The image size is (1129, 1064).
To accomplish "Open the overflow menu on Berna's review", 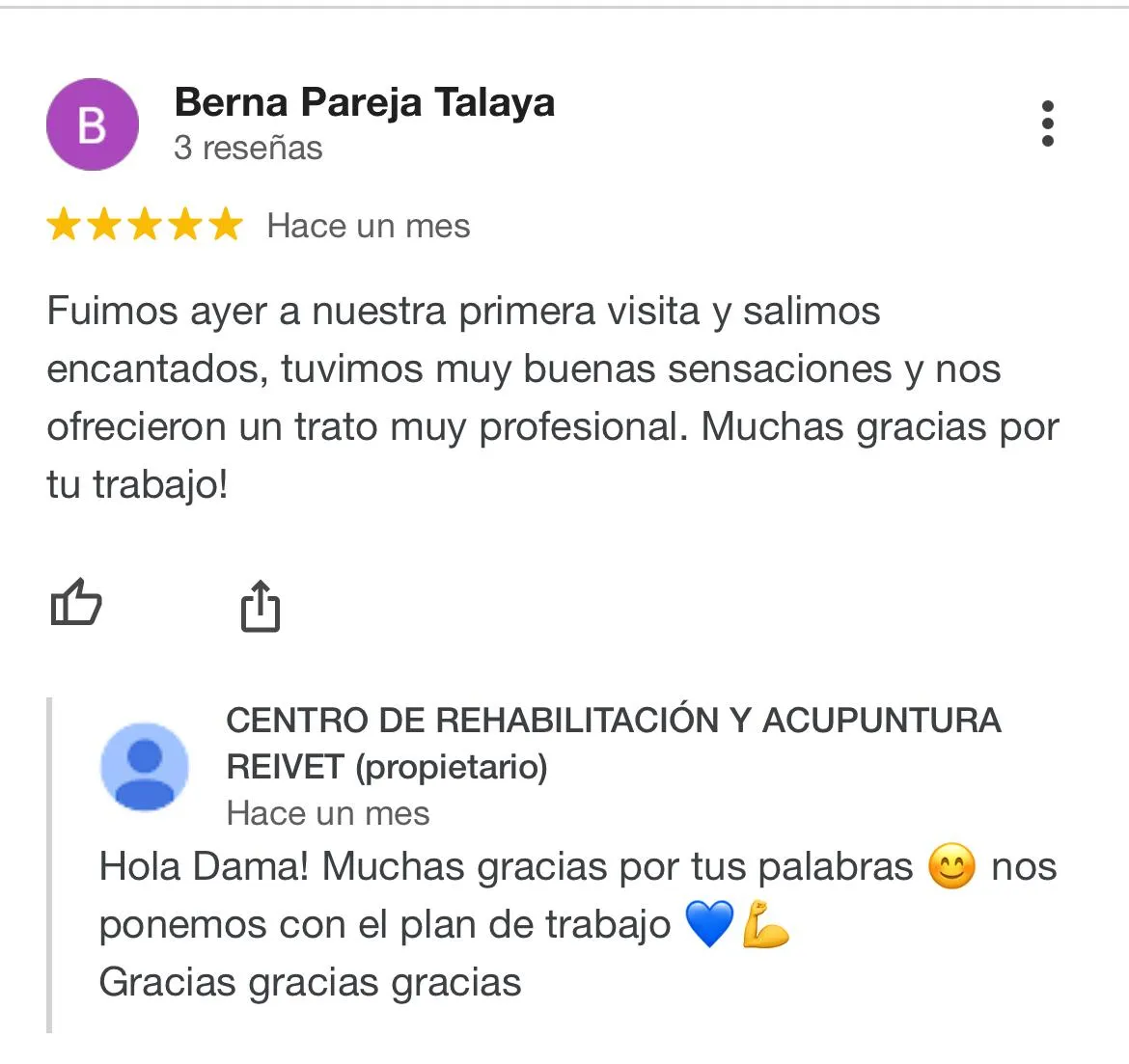I will click(1047, 123).
